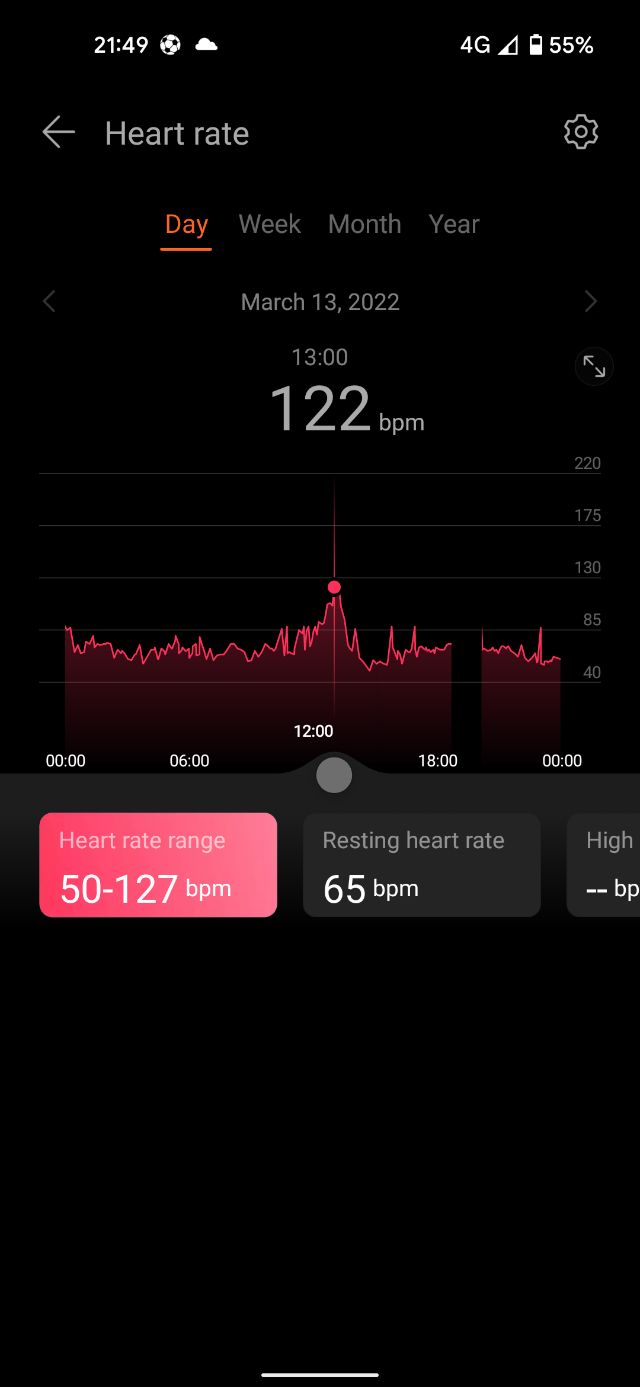Select the Day tab
640x1387 pixels.
[x=186, y=224]
